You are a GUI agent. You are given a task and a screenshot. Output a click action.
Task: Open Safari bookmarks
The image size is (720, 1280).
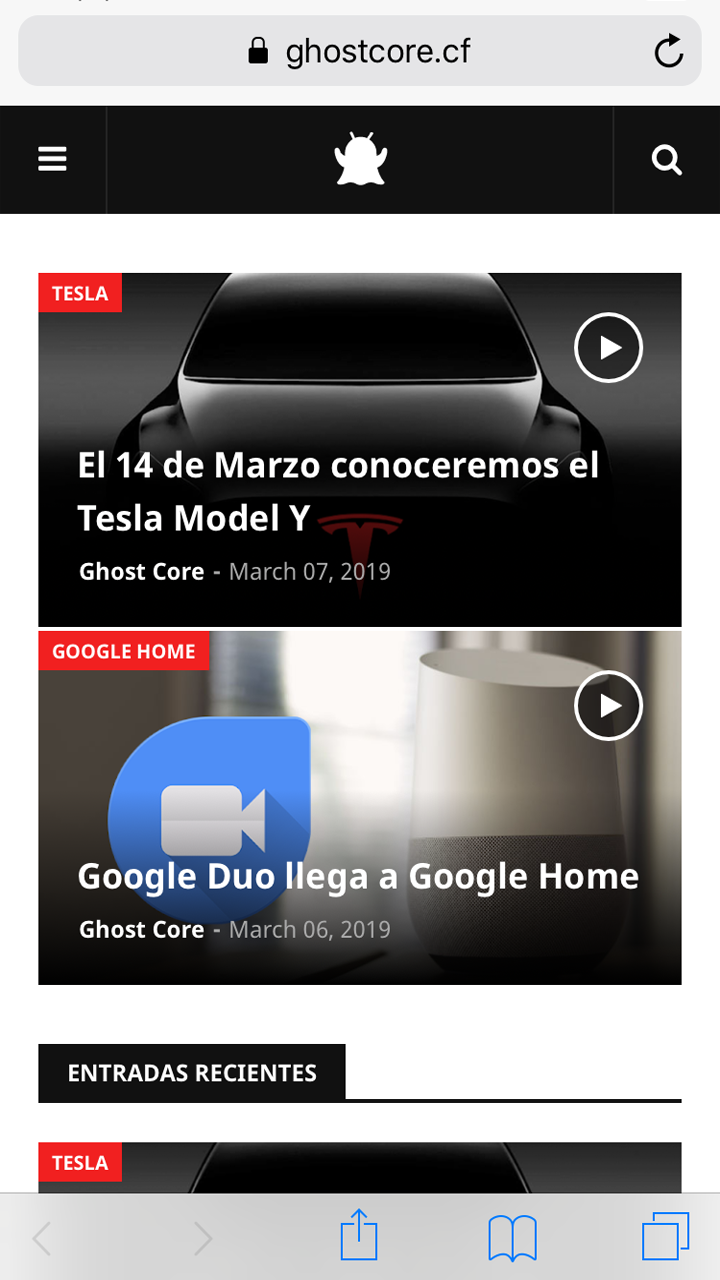pyautogui.click(x=512, y=1238)
